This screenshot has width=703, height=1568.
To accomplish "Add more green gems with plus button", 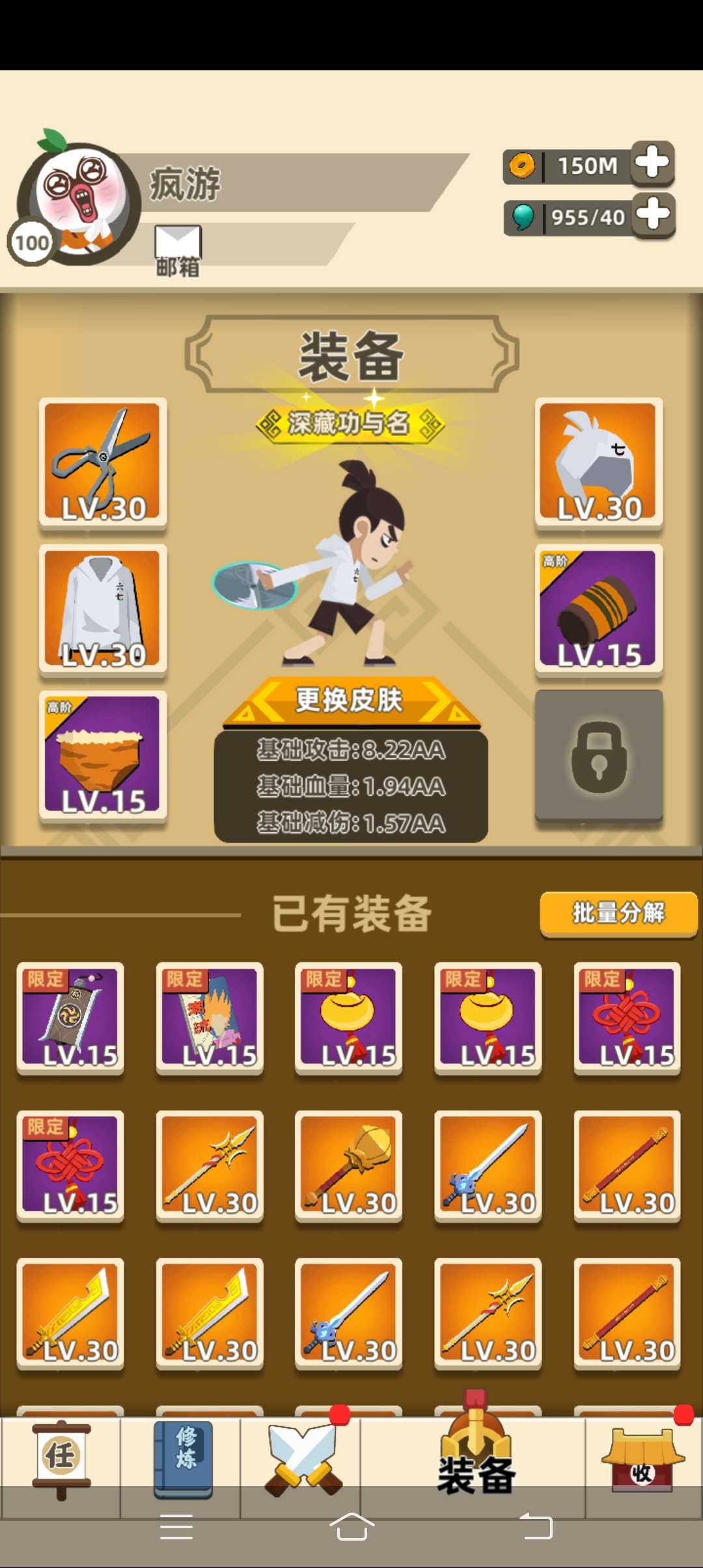I will [x=654, y=215].
